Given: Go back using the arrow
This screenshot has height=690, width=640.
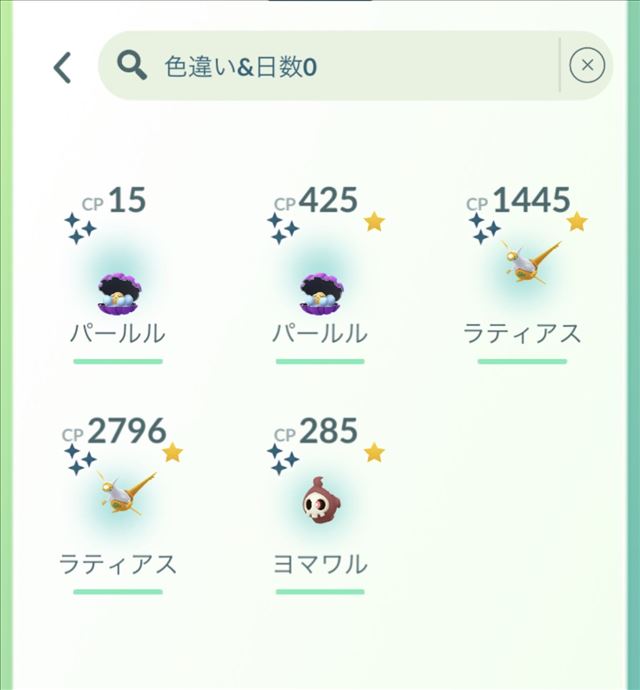Looking at the screenshot, I should [63, 67].
